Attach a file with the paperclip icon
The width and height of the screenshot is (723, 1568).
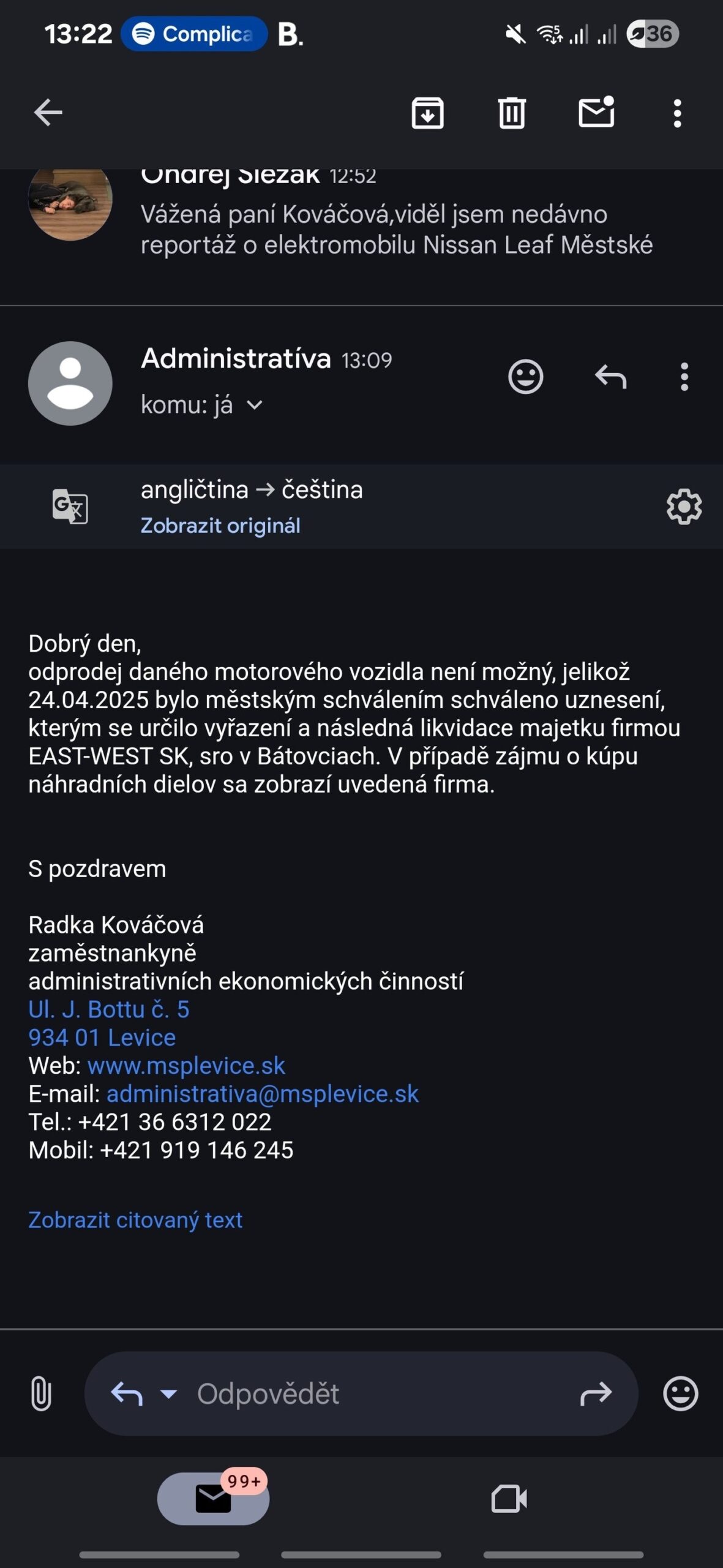pos(40,1393)
